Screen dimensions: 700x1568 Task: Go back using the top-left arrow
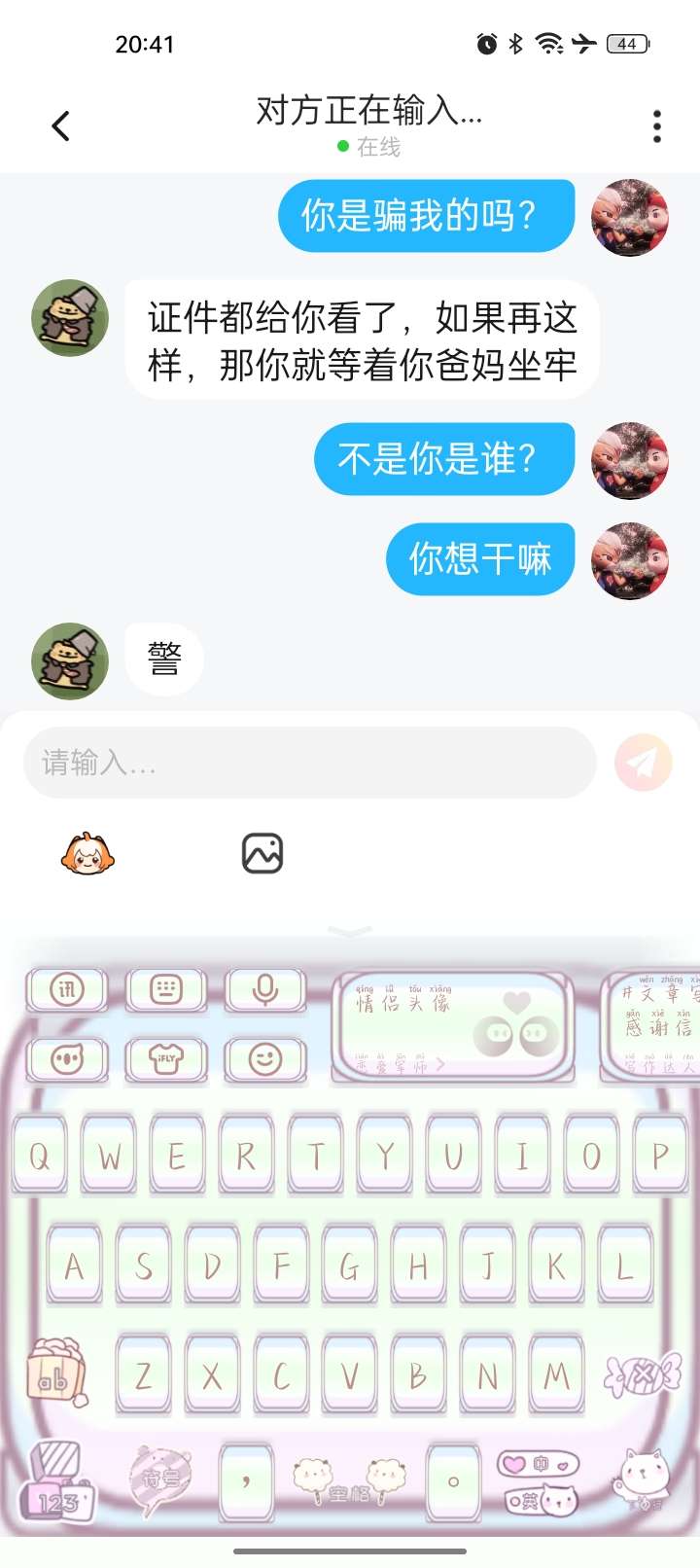coord(60,125)
